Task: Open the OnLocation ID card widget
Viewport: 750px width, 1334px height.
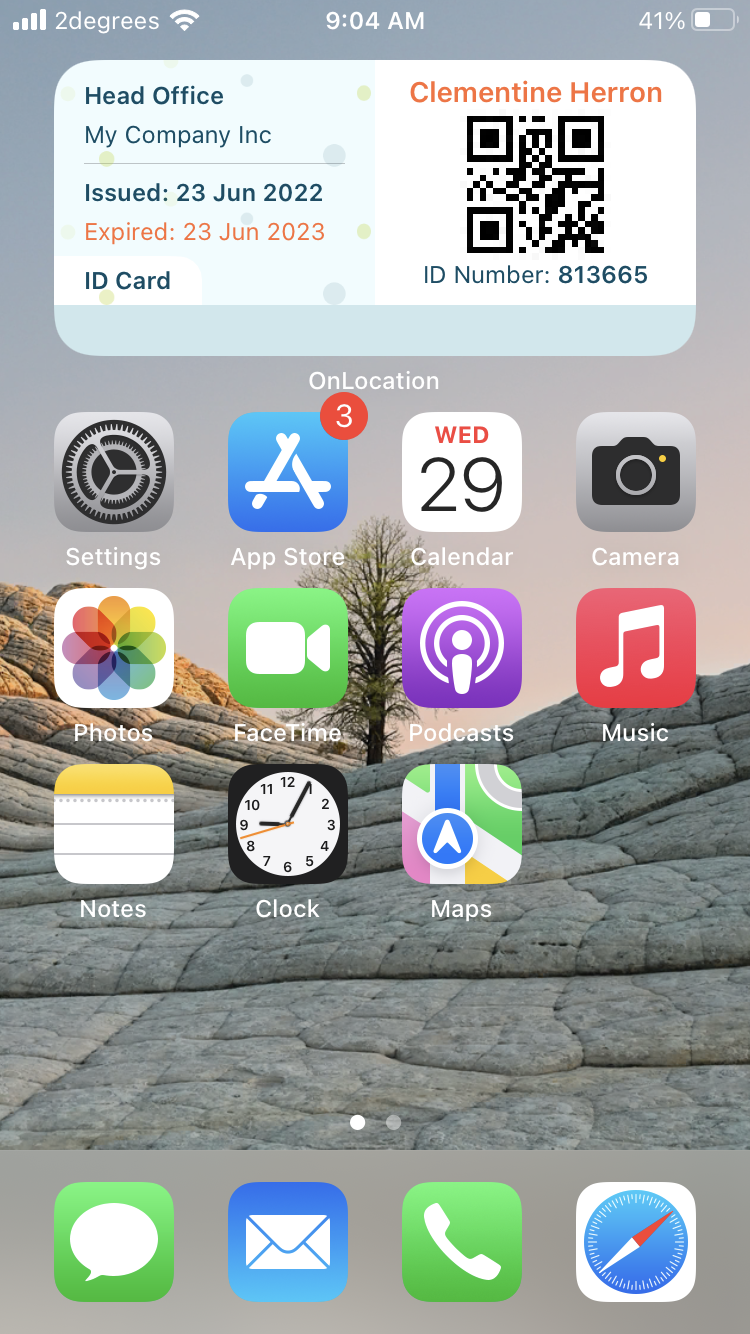Action: click(374, 207)
